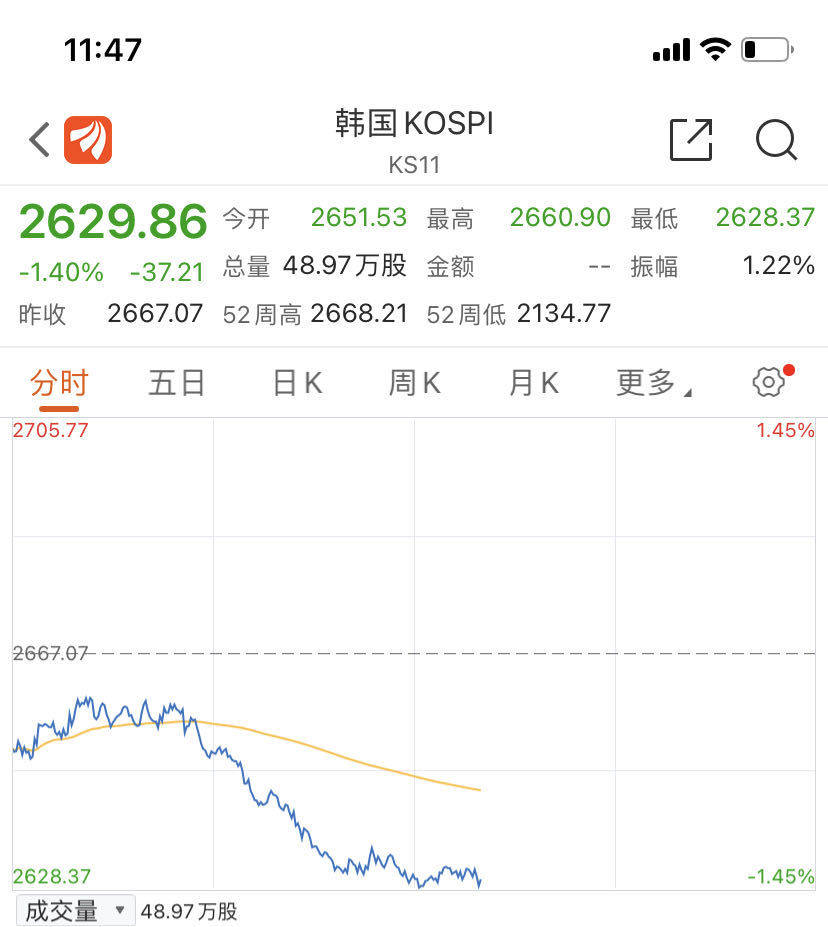Switch to the 月K tab

(x=533, y=383)
